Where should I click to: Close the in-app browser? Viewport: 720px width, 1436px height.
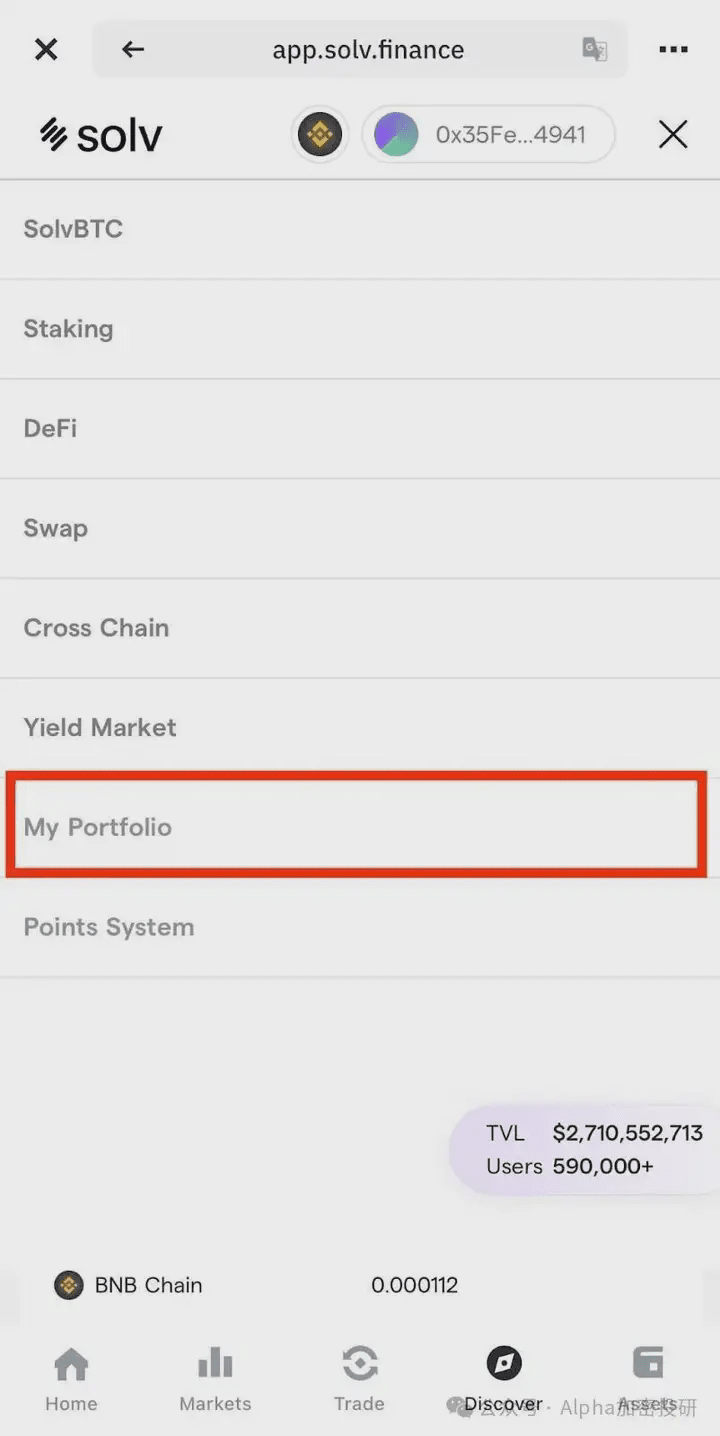pos(46,49)
